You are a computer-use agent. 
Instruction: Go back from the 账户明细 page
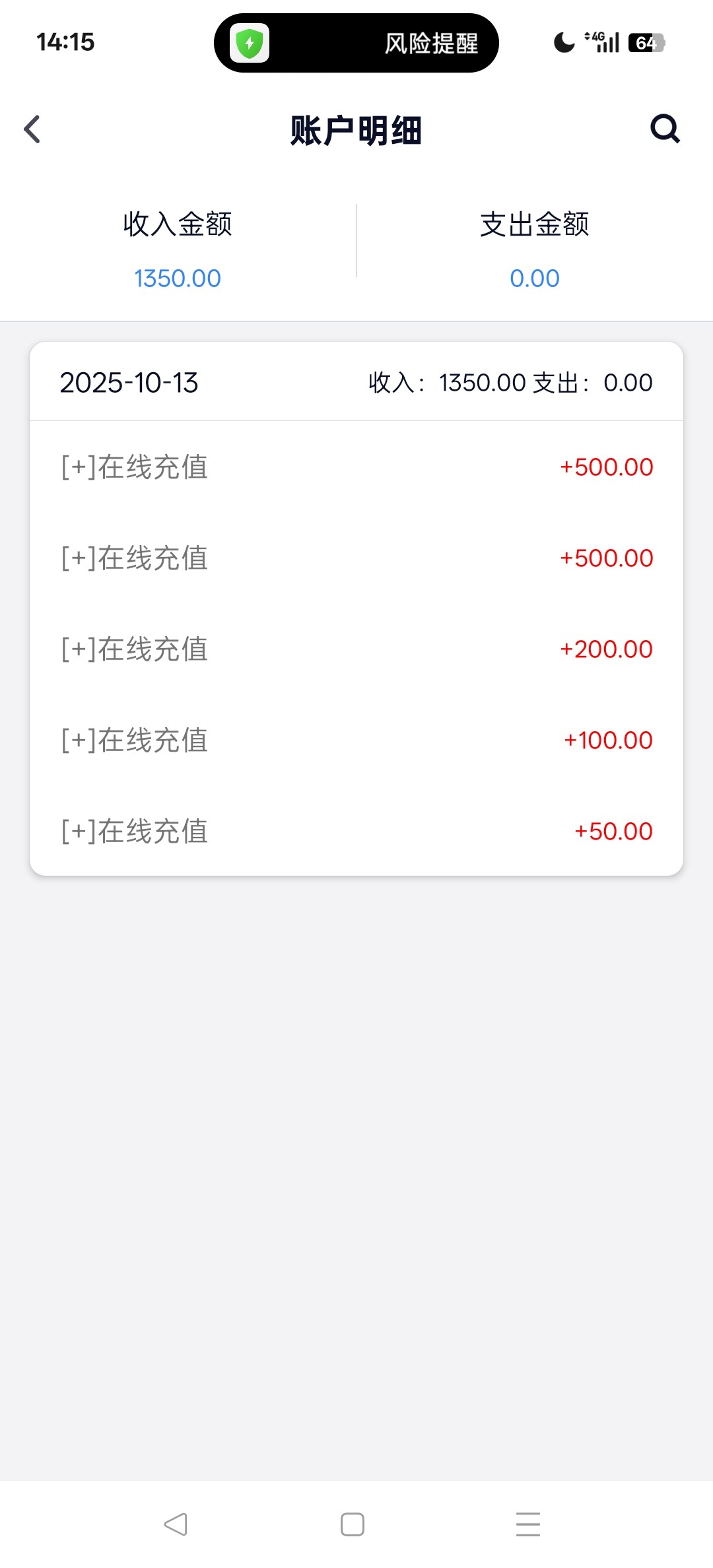click(32, 129)
